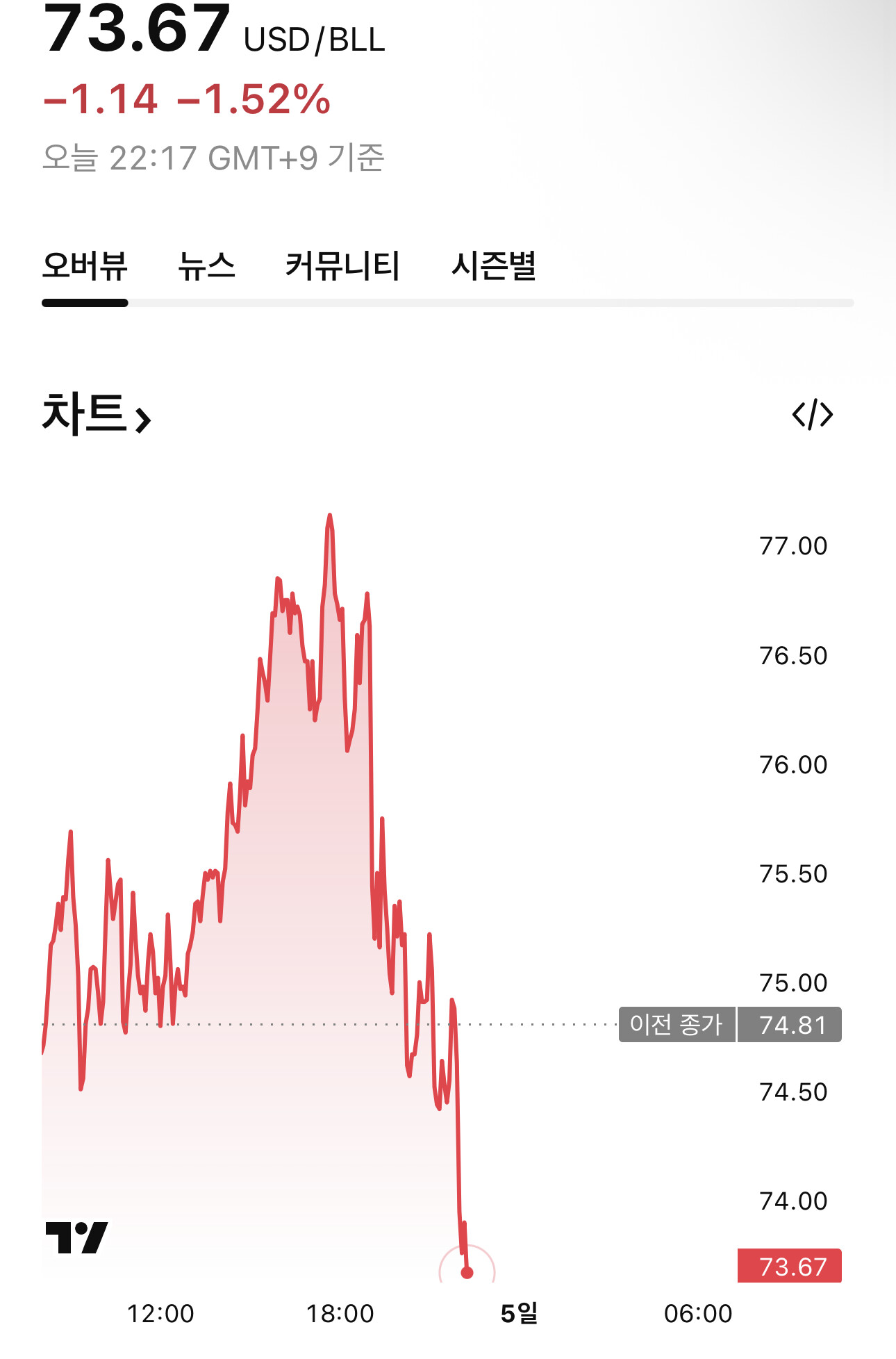Open the chart embed code icon
The image size is (896, 1359).
(x=812, y=415)
